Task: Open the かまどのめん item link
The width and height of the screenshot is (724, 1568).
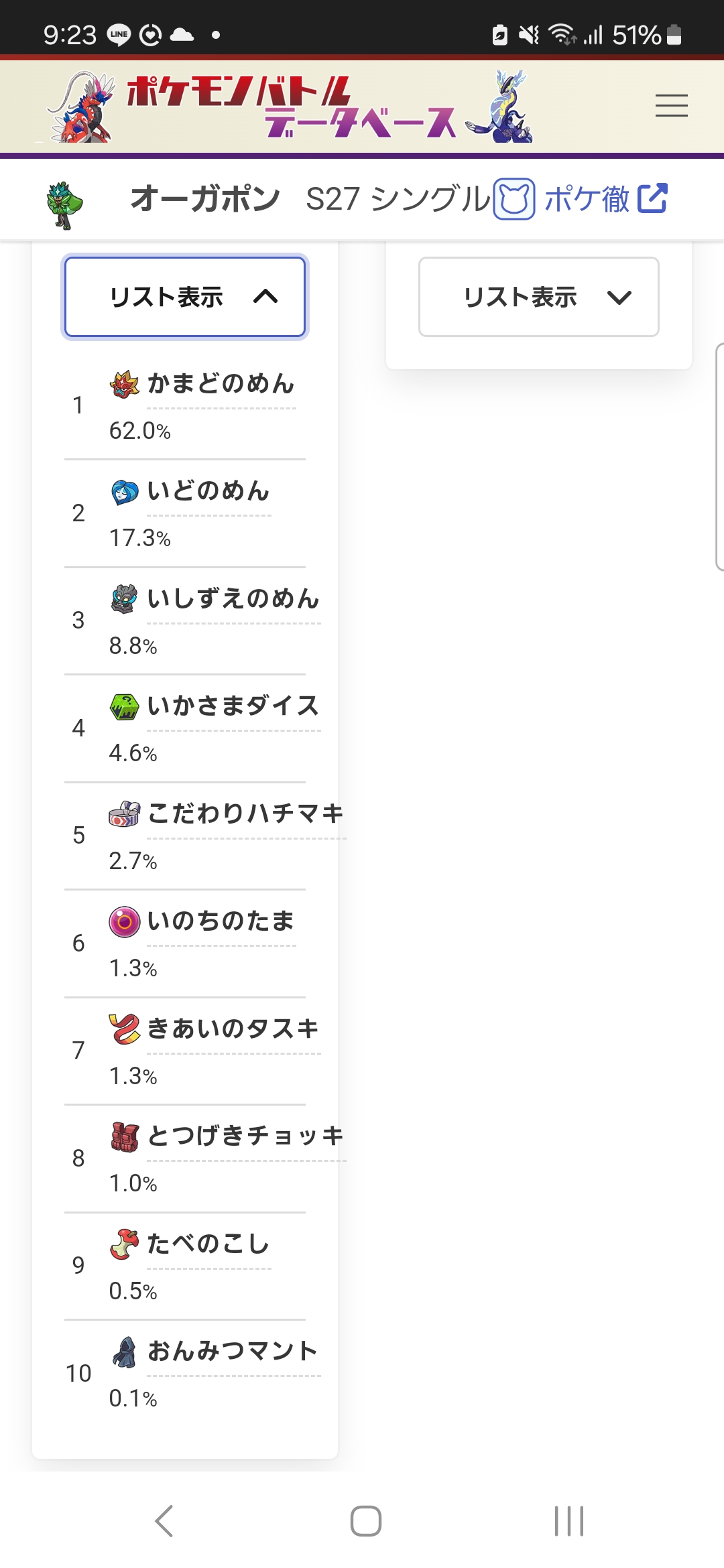Action: [221, 384]
